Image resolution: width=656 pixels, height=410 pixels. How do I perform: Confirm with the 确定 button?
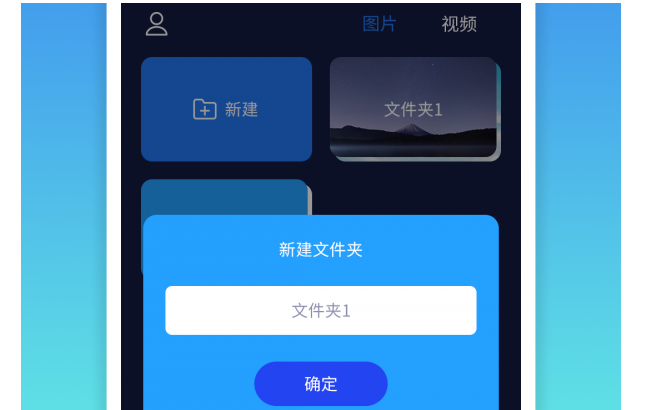[x=320, y=384]
